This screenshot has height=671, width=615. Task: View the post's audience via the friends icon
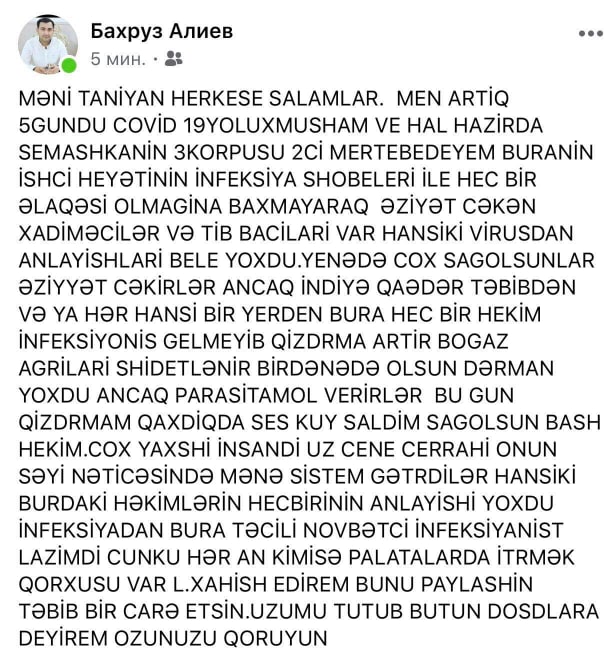(x=175, y=59)
